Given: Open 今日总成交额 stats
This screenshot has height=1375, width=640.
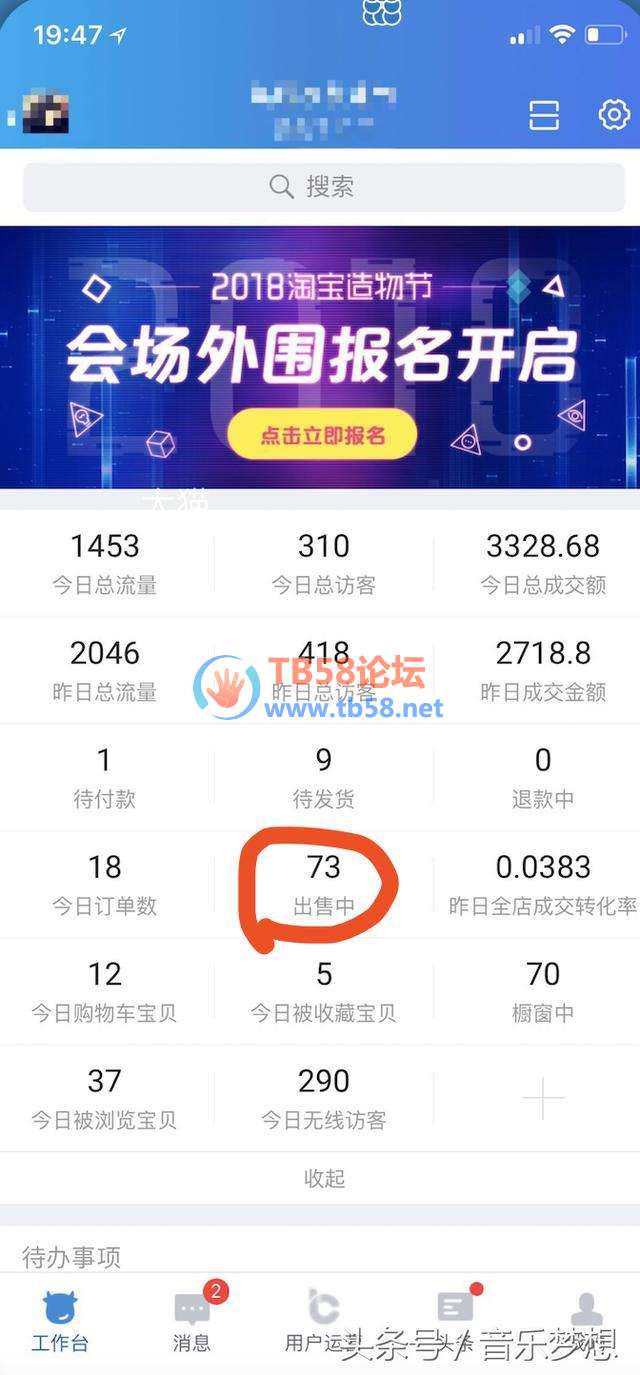Looking at the screenshot, I should (x=542, y=563).
